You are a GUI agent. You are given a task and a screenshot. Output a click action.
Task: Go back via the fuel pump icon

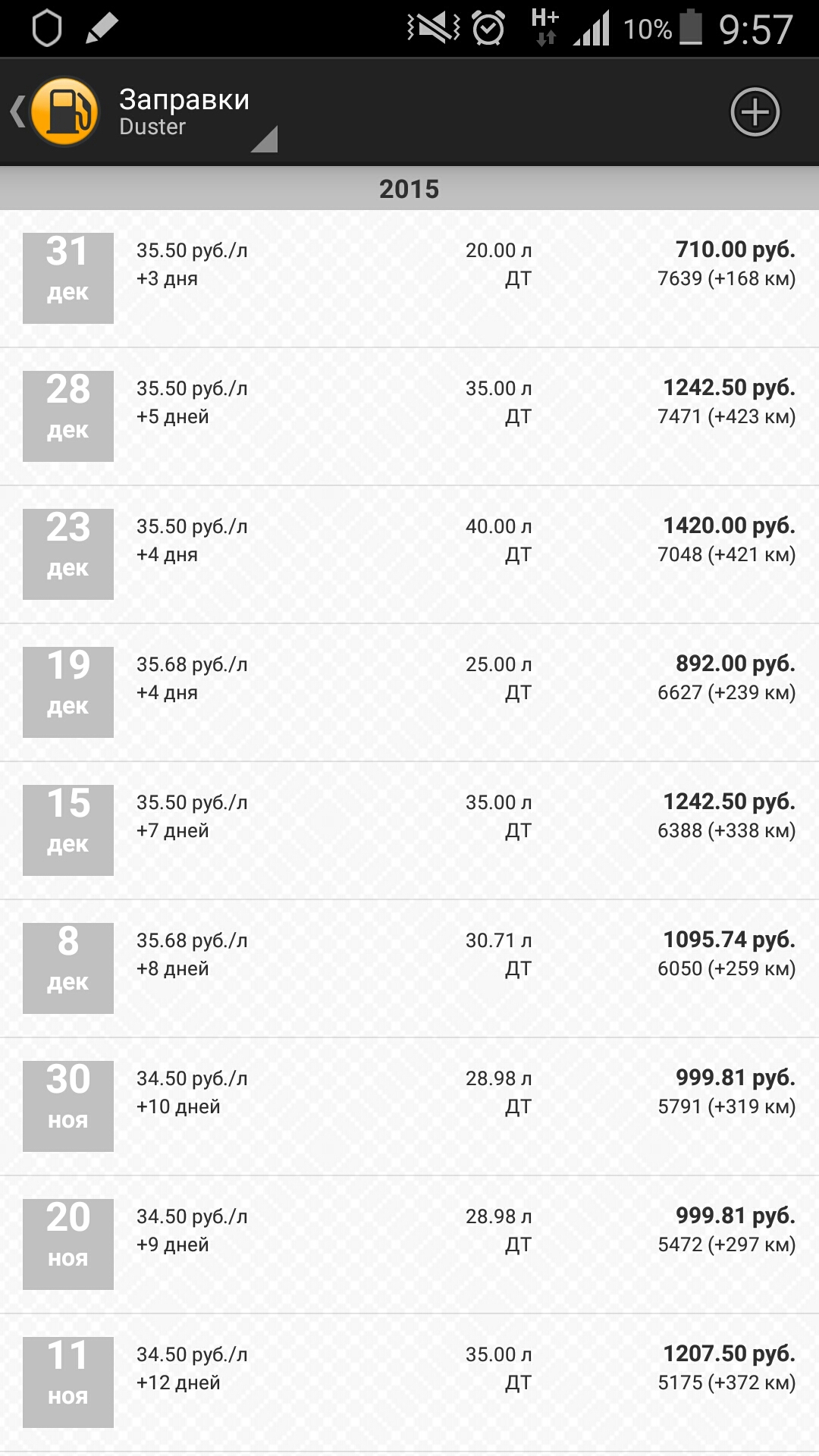click(64, 111)
